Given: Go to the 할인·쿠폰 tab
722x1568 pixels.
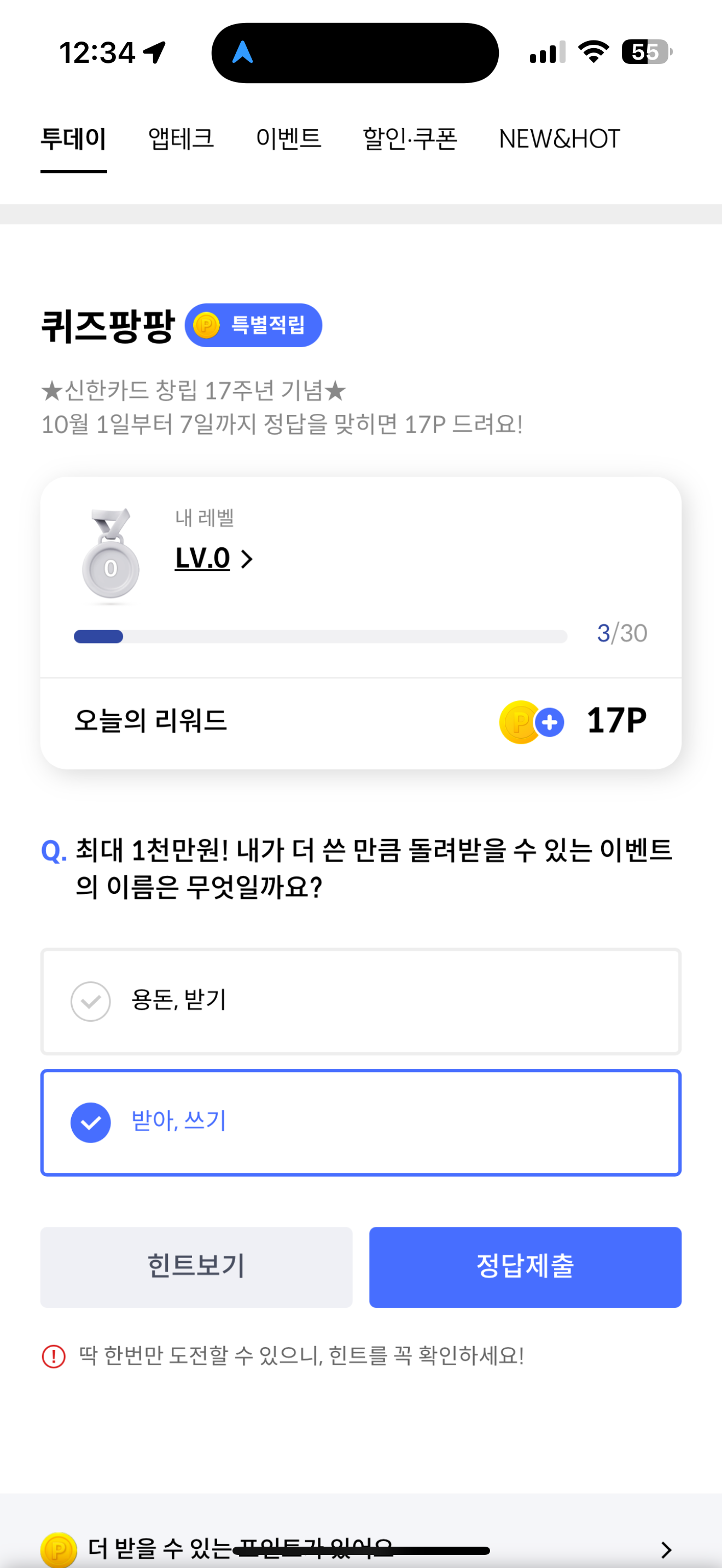Looking at the screenshot, I should 410,139.
